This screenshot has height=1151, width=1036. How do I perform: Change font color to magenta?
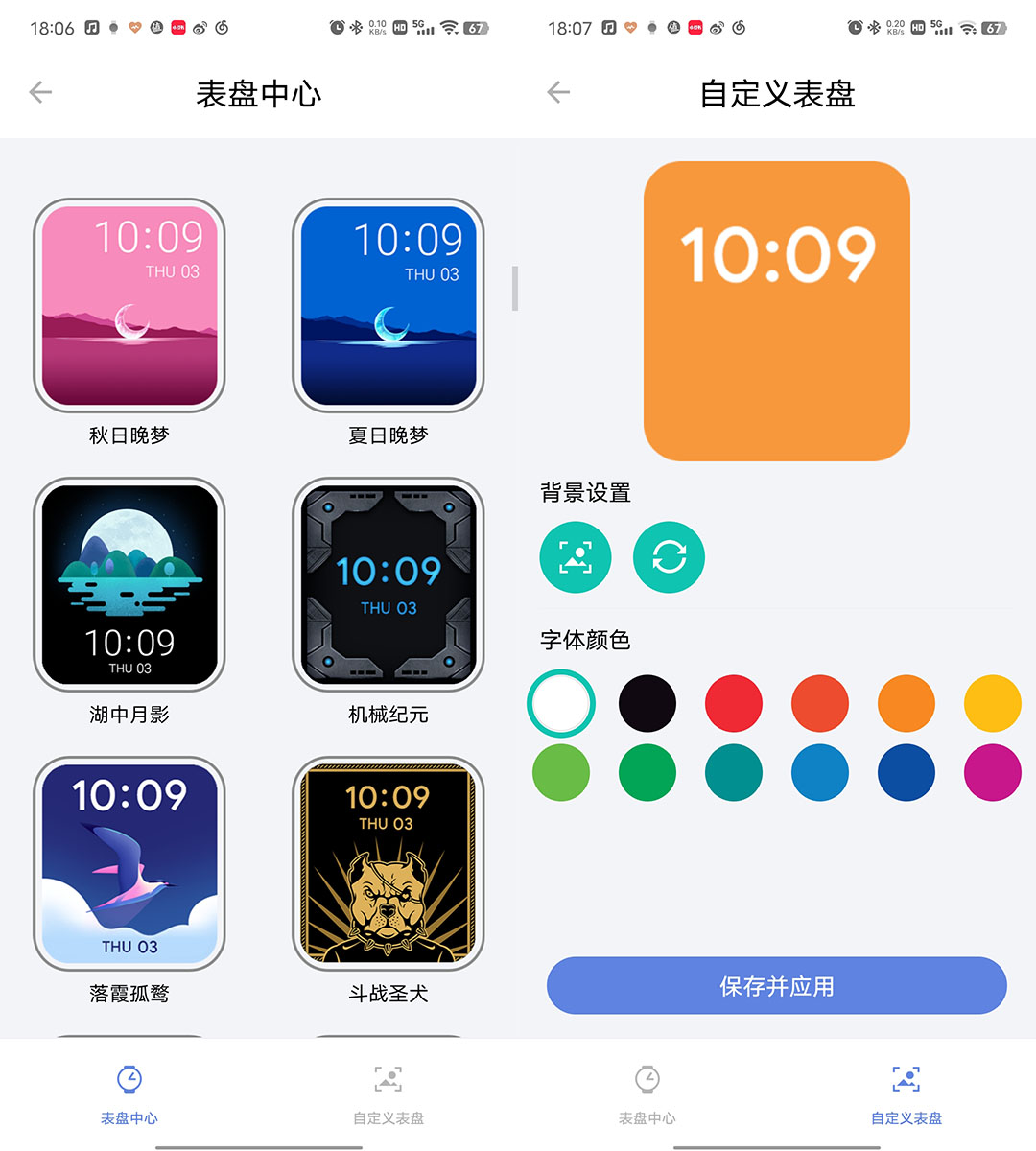point(993,772)
